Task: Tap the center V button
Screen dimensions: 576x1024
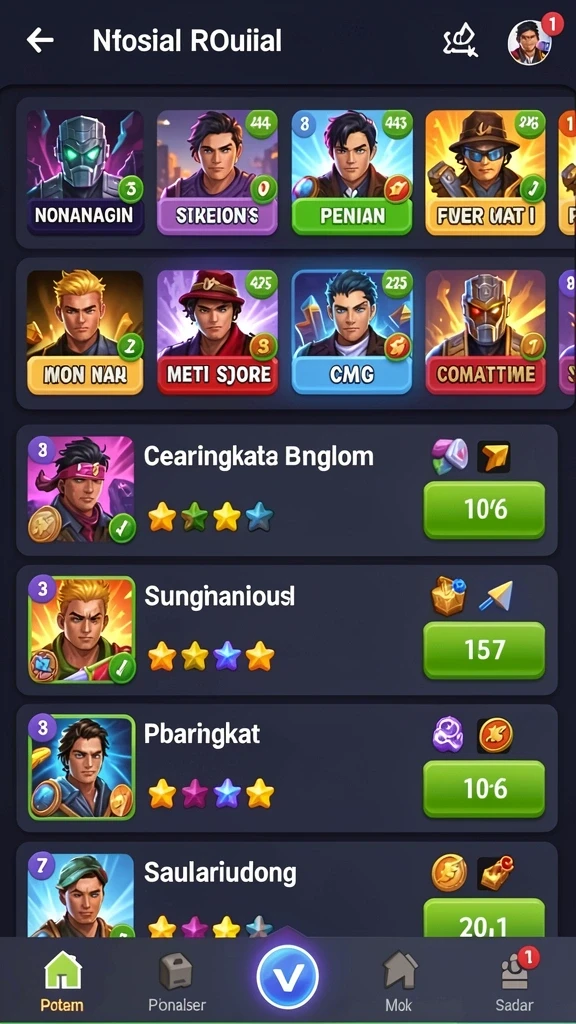Action: coord(287,978)
